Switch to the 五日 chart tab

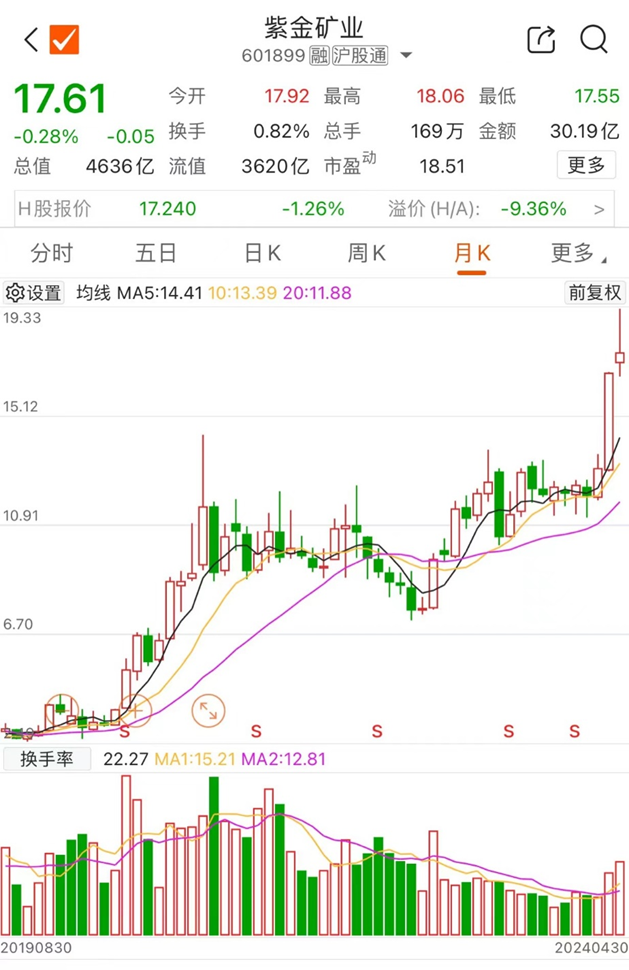pos(156,254)
